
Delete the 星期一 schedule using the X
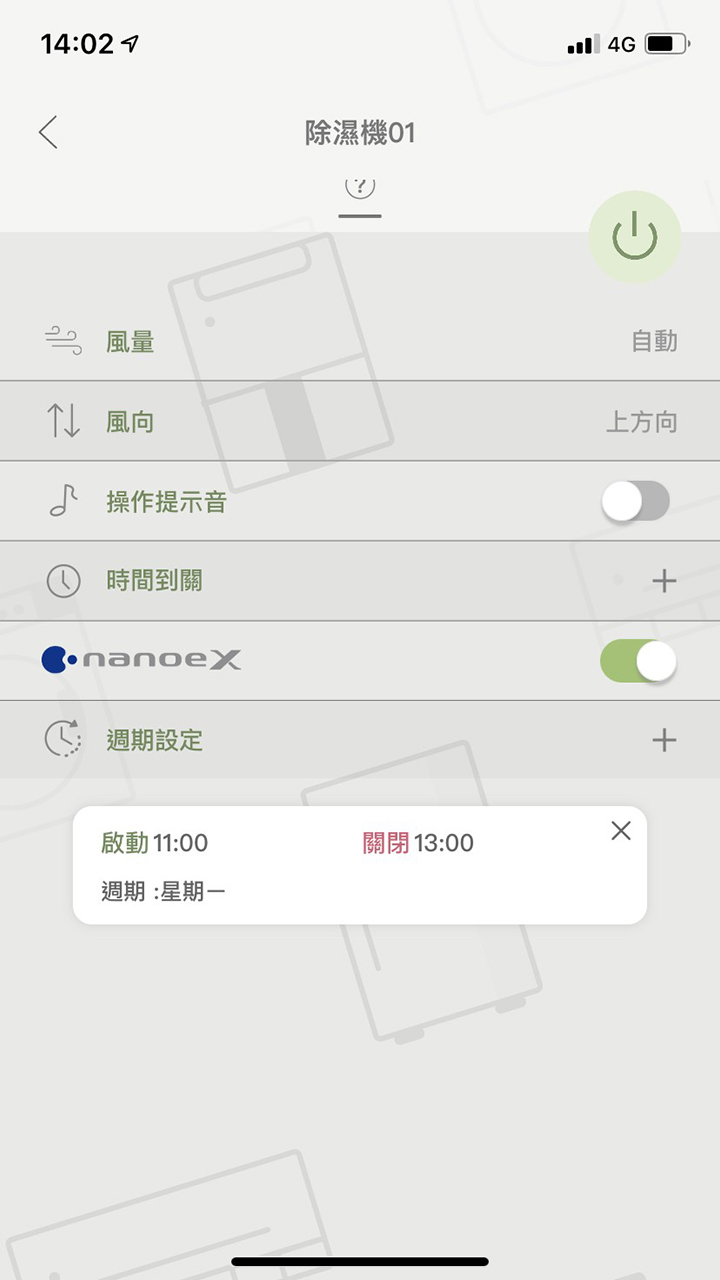coord(620,830)
